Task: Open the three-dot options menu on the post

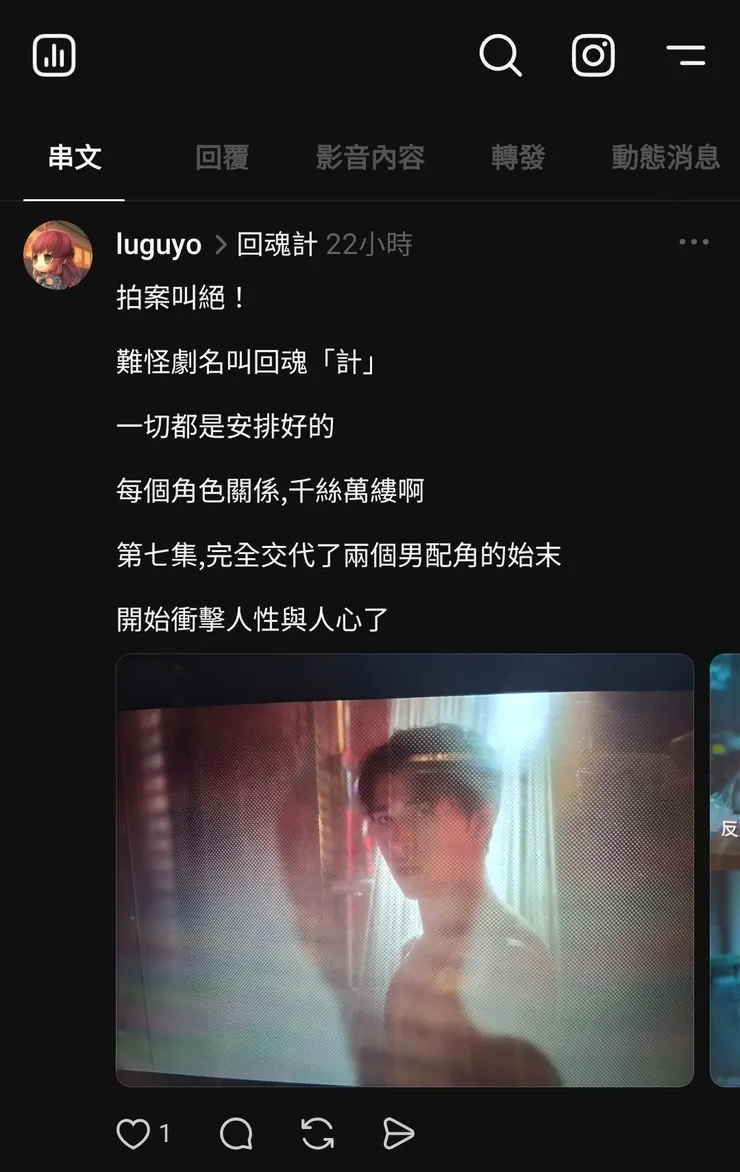Action: pos(694,241)
